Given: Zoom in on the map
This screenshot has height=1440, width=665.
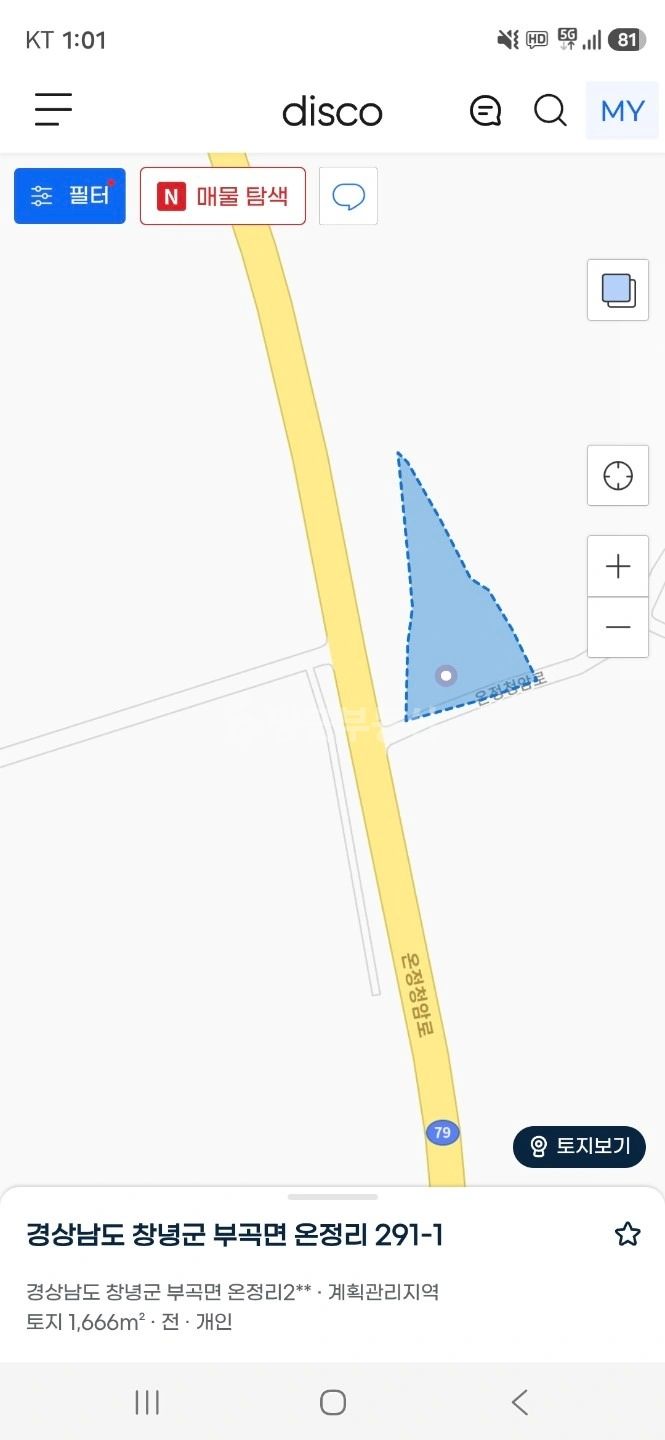Looking at the screenshot, I should coord(618,567).
